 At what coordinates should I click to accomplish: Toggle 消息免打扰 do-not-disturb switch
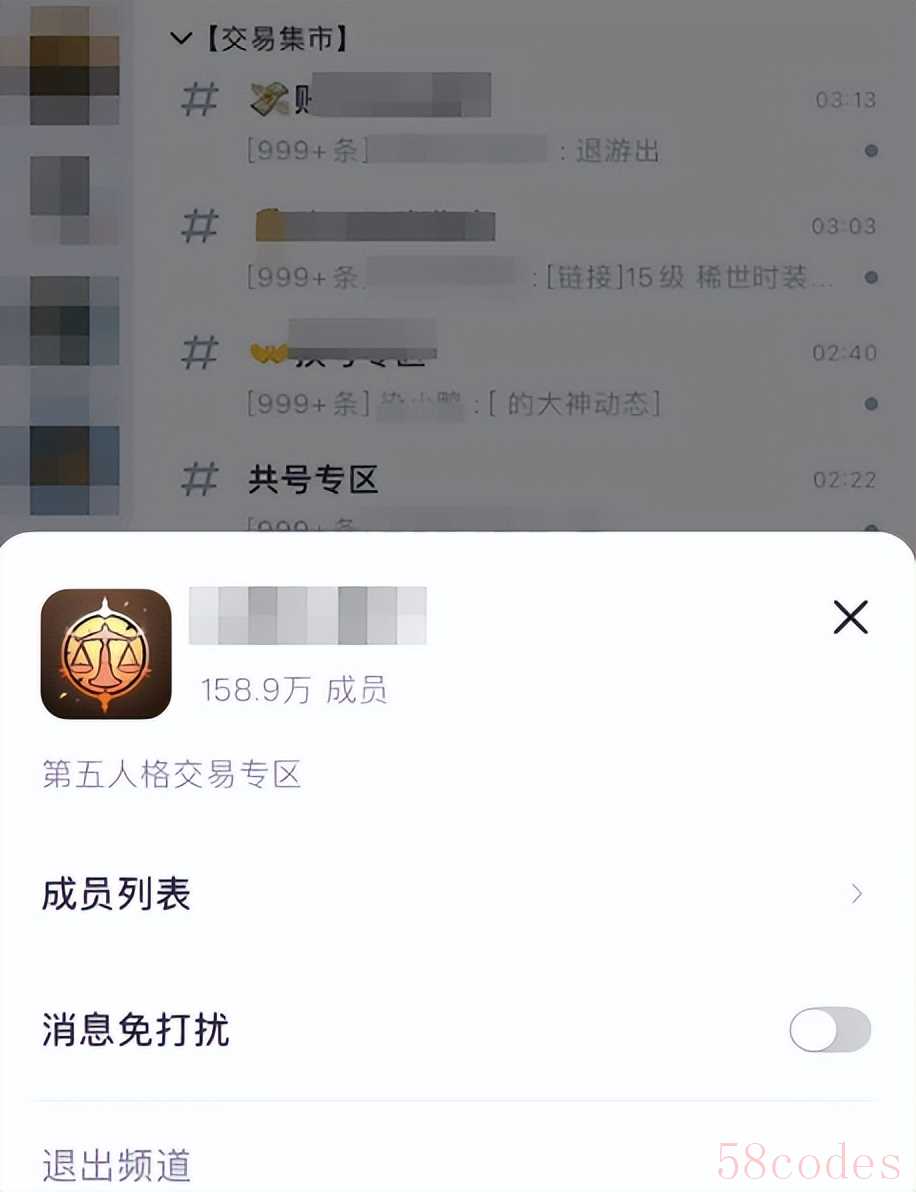(829, 1030)
